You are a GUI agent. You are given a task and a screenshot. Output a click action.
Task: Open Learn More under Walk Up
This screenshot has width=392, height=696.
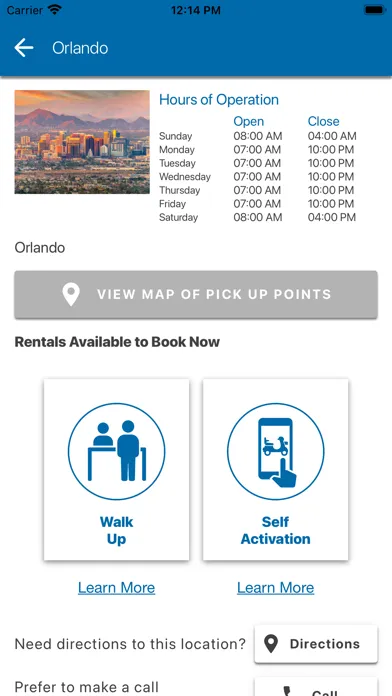pos(116,587)
